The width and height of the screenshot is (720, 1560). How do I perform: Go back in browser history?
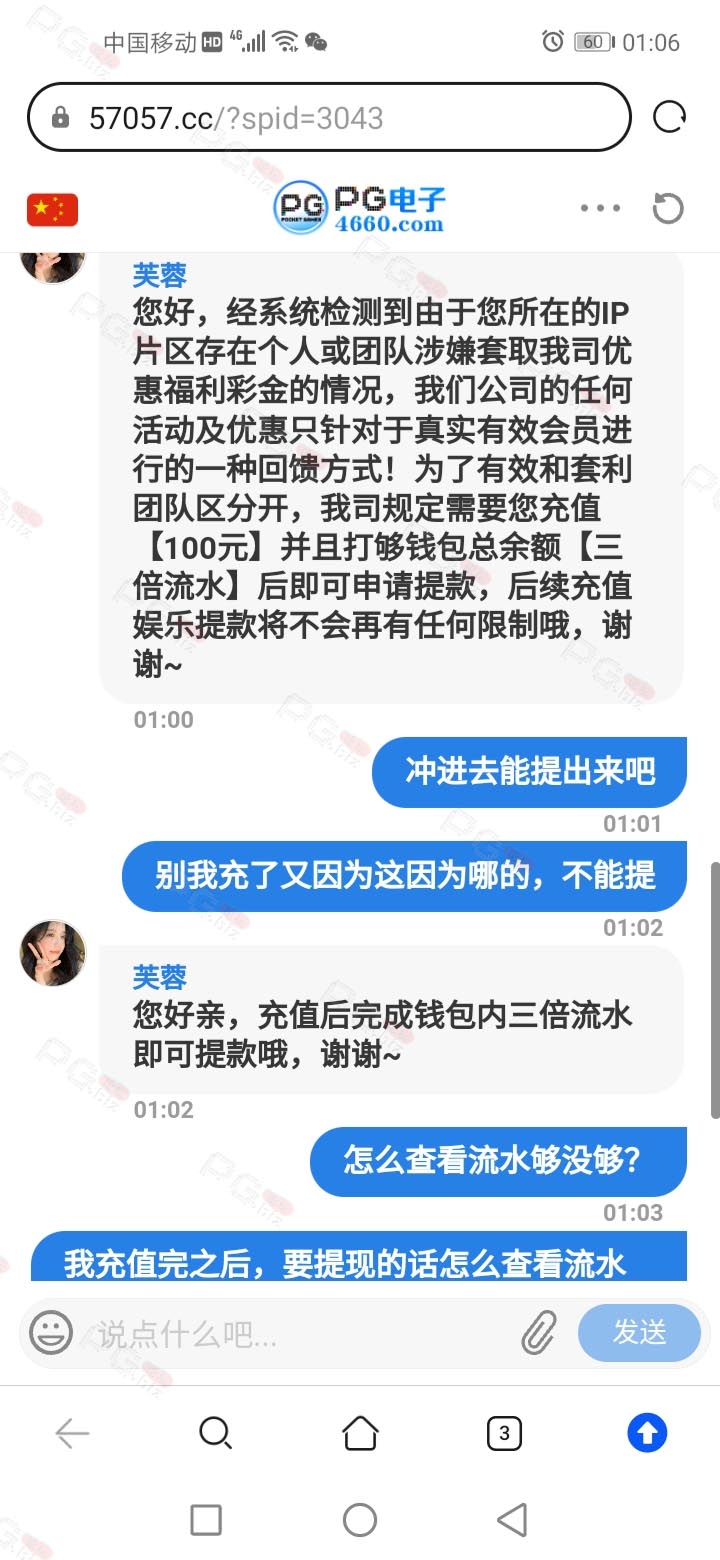(72, 1434)
